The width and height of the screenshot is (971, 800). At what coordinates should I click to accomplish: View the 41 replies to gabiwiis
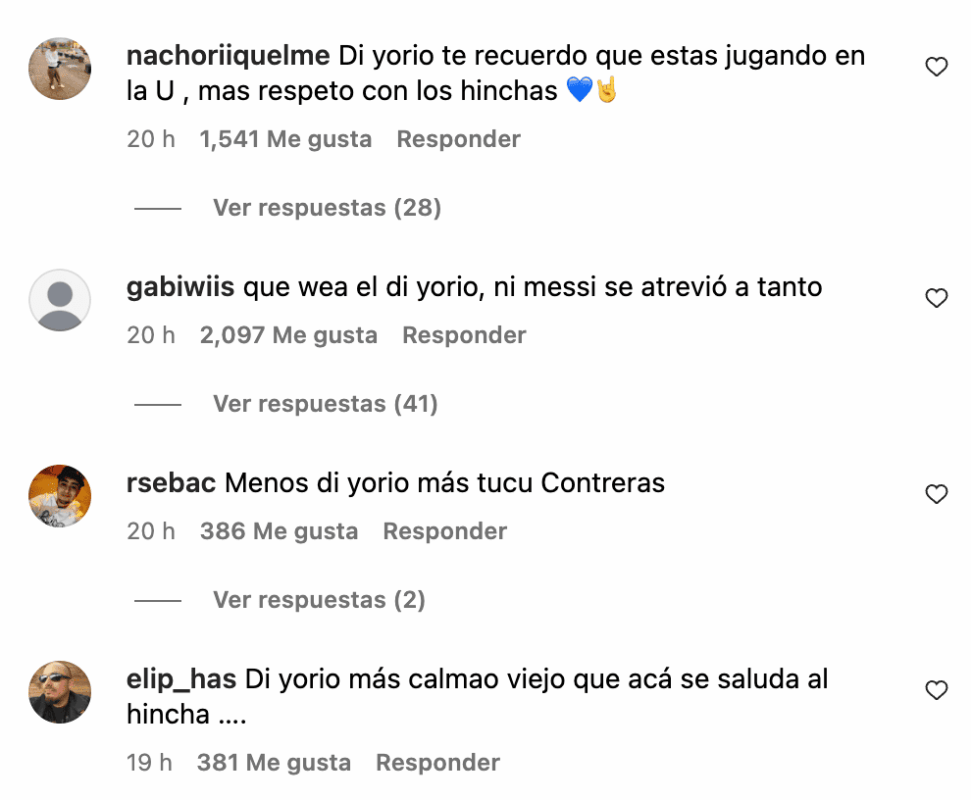[325, 404]
